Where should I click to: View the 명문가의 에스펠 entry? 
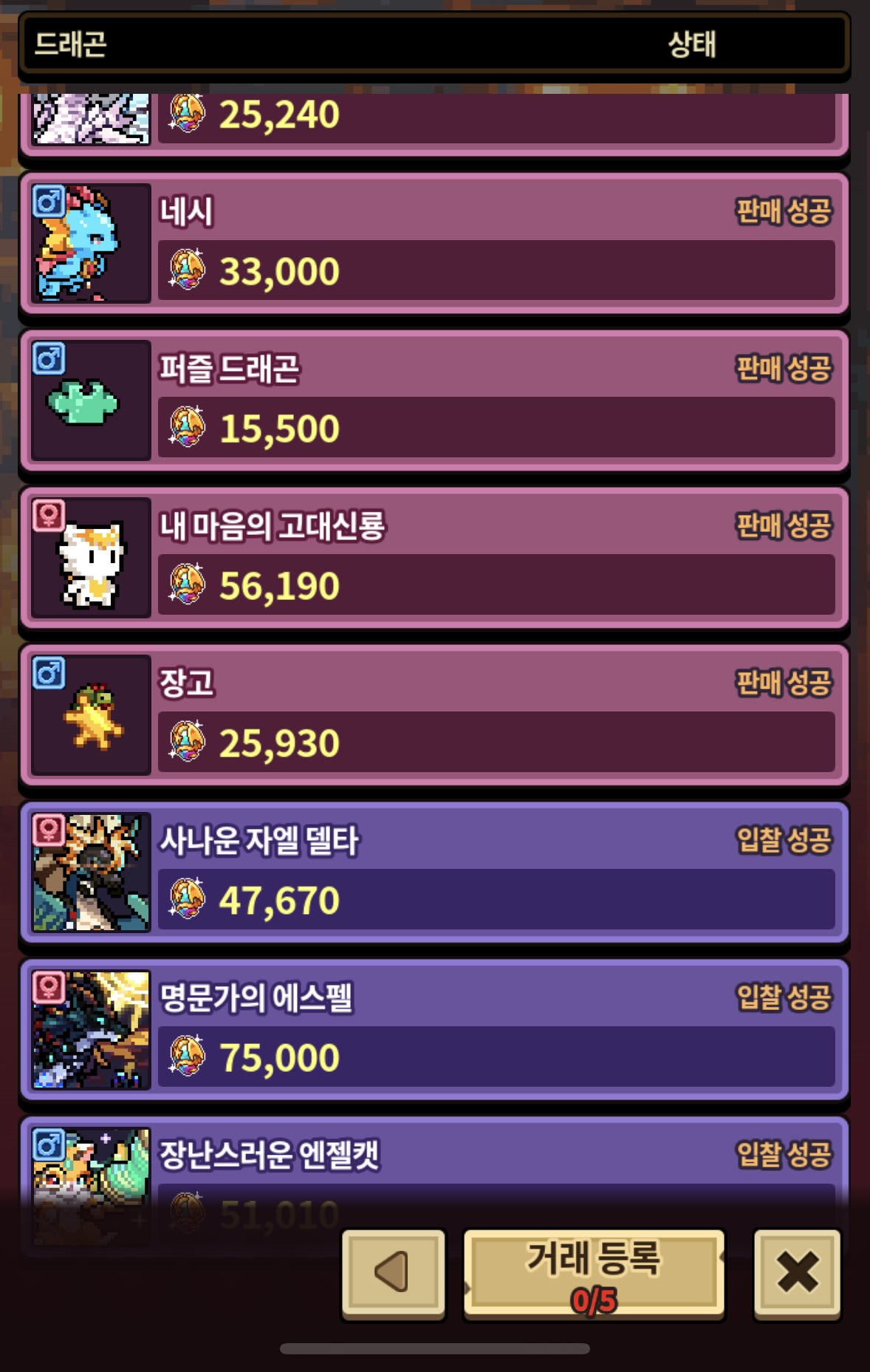(434, 1030)
